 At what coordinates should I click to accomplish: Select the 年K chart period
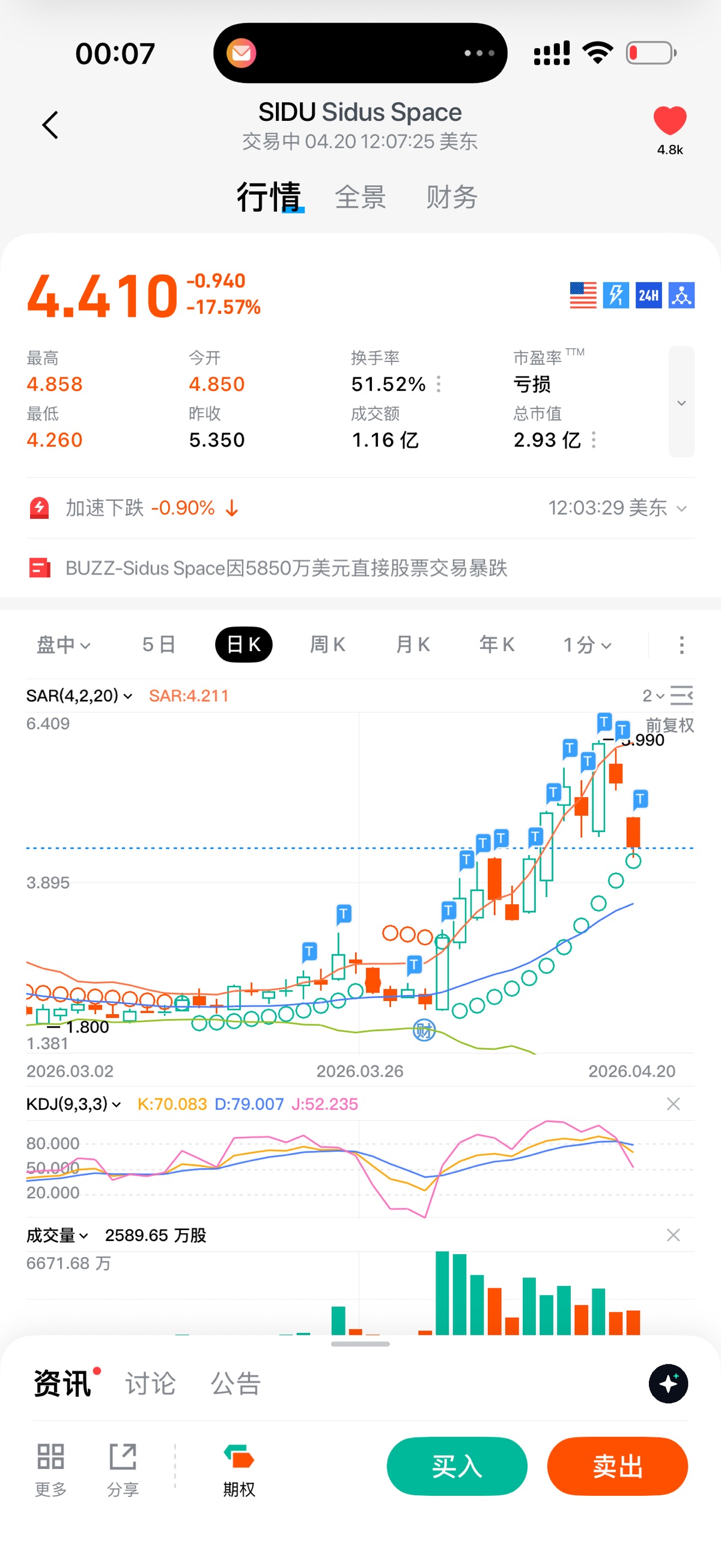coord(496,645)
